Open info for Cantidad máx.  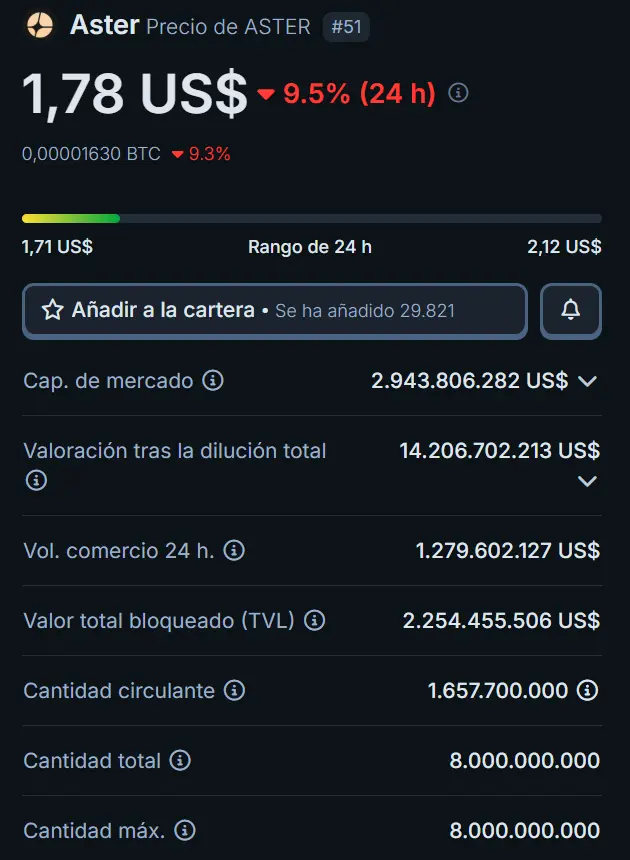[x=185, y=830]
